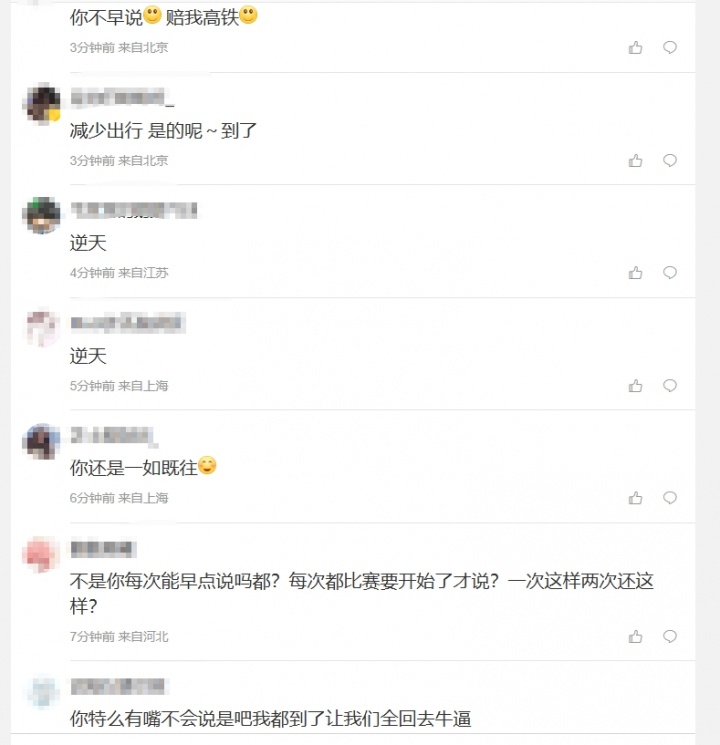Like the comment '减少出行 是的呢~到了'
720x745 pixels.
pos(635,161)
